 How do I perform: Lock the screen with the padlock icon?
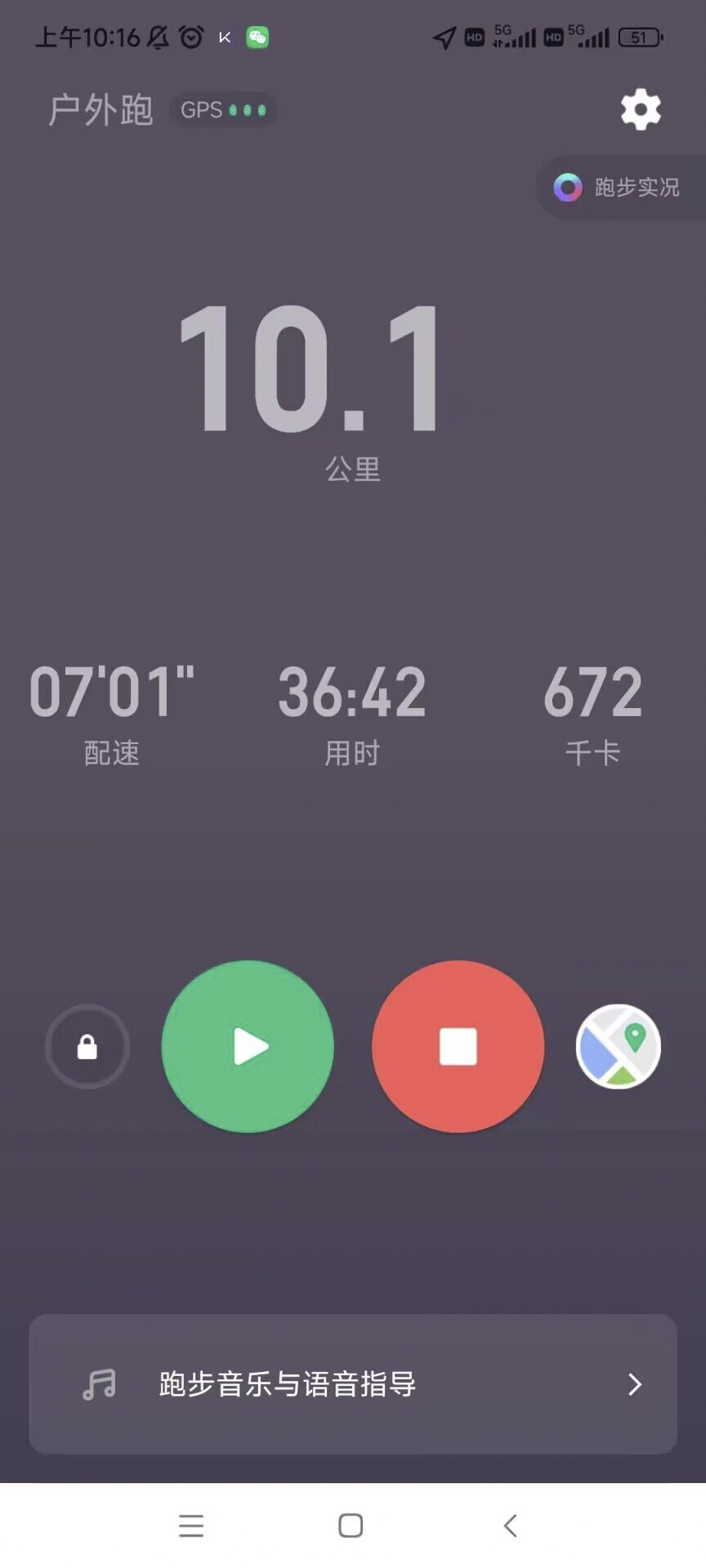(87, 1046)
